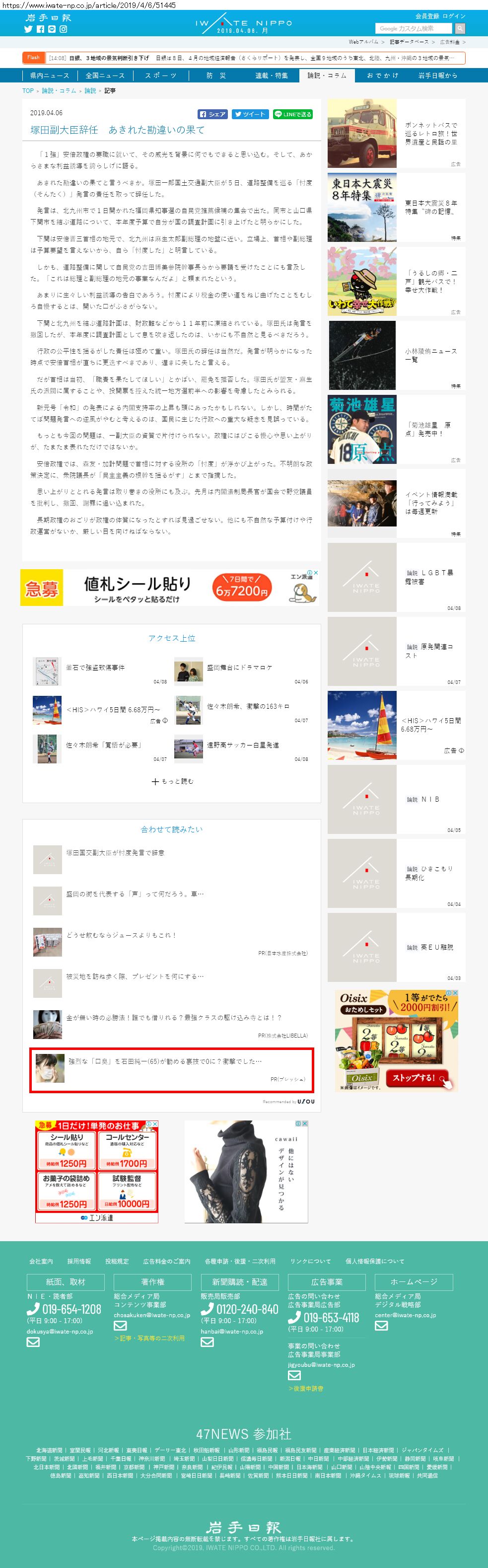Screen dimensions: 488x1568
Task: Open the 記事データベース link
Action: (x=409, y=42)
